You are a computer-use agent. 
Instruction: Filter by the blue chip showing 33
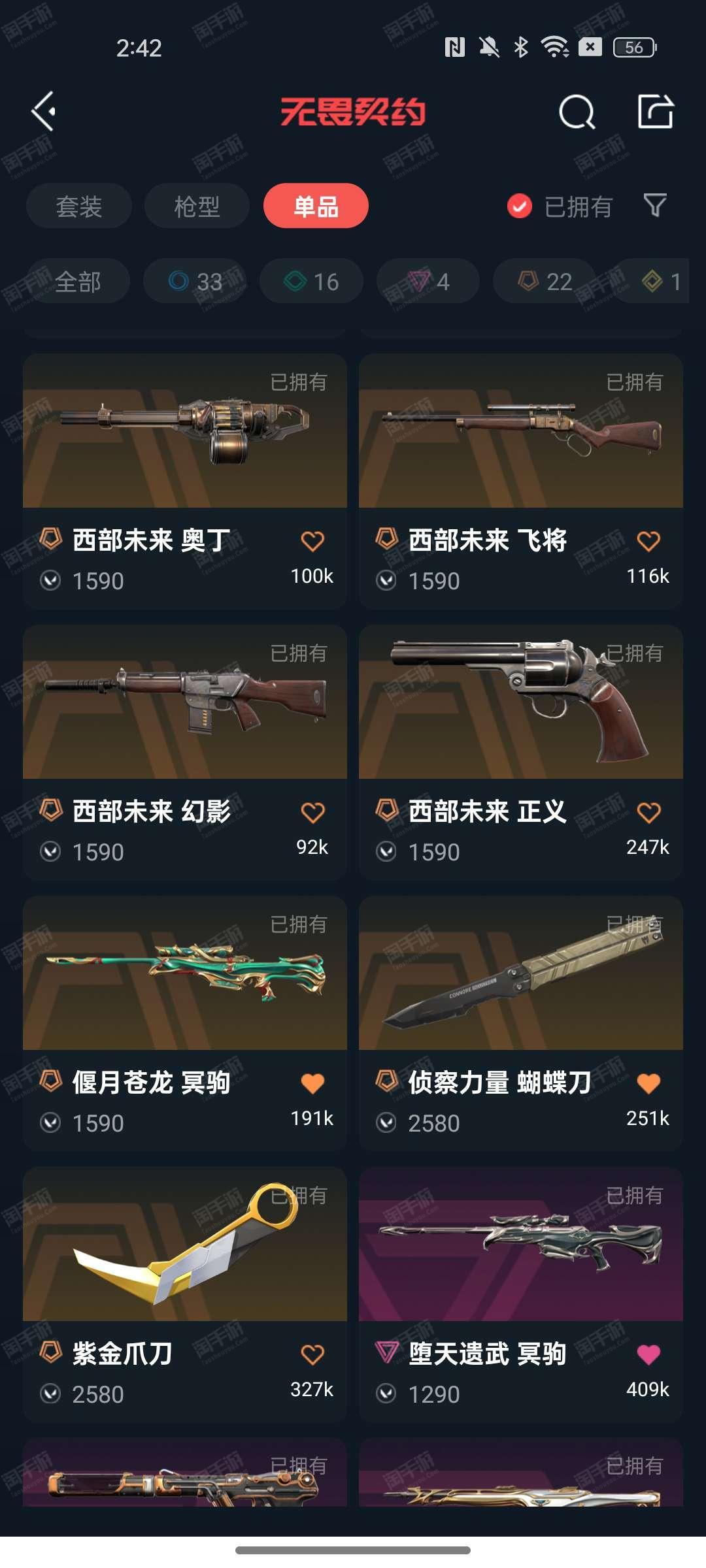tap(195, 282)
